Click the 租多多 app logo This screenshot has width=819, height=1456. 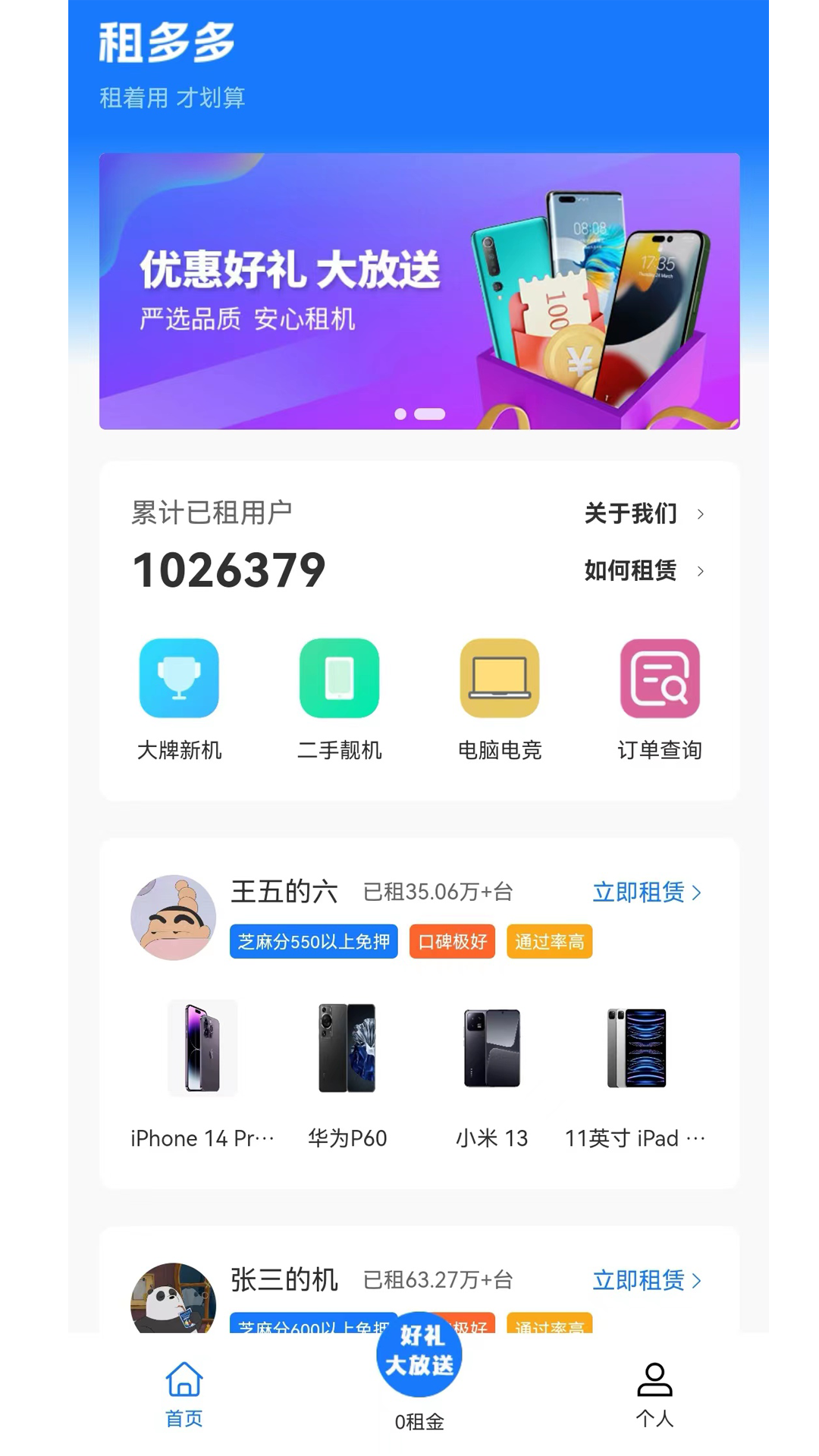click(x=167, y=42)
